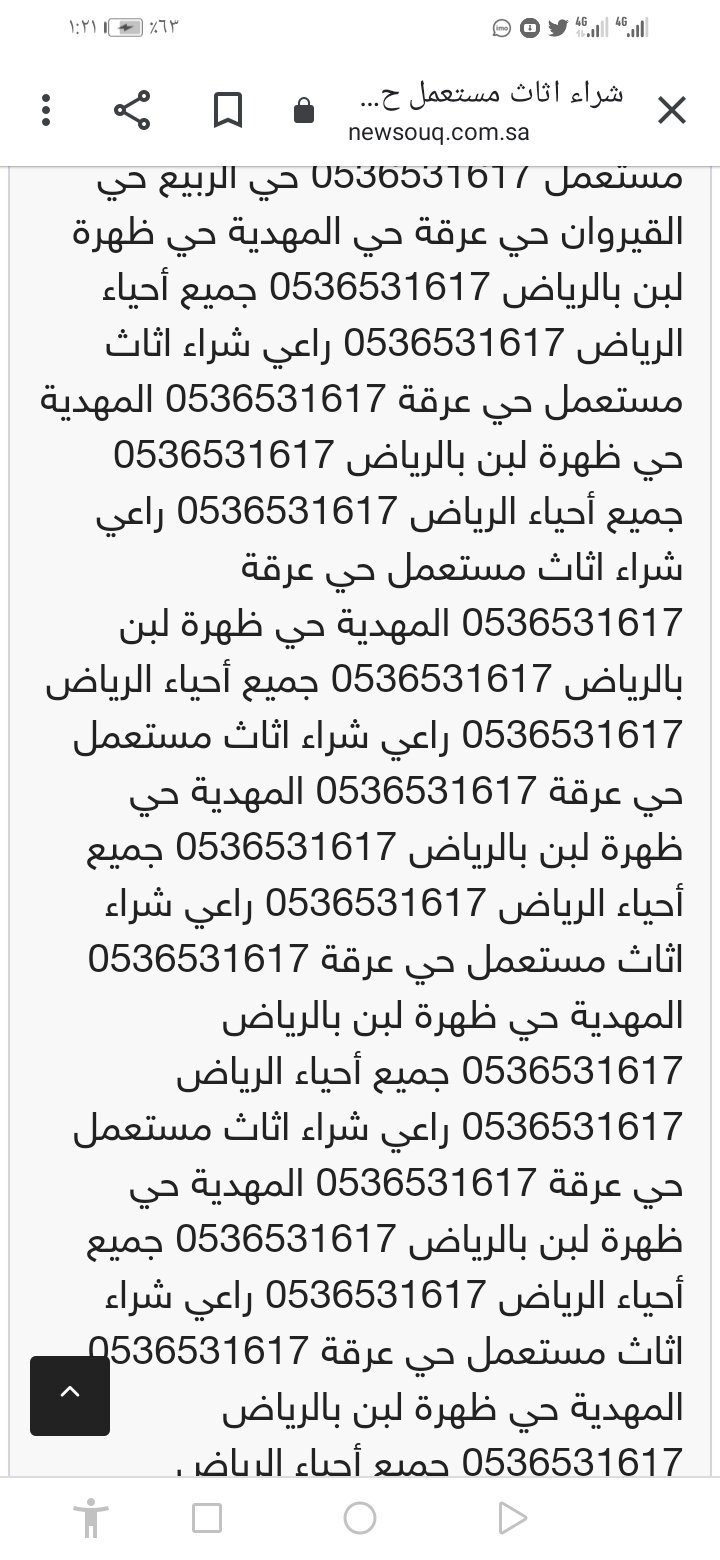Close the browser custom tab

point(671,110)
